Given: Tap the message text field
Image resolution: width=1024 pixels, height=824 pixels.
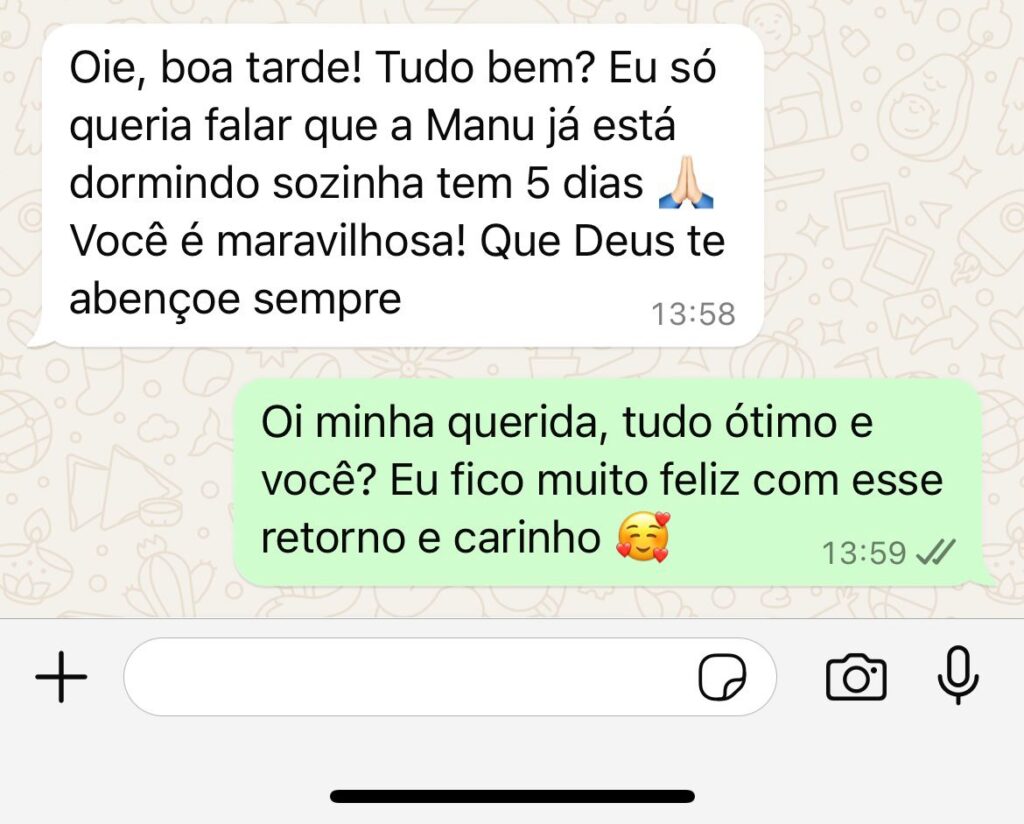Looking at the screenshot, I should (400, 677).
